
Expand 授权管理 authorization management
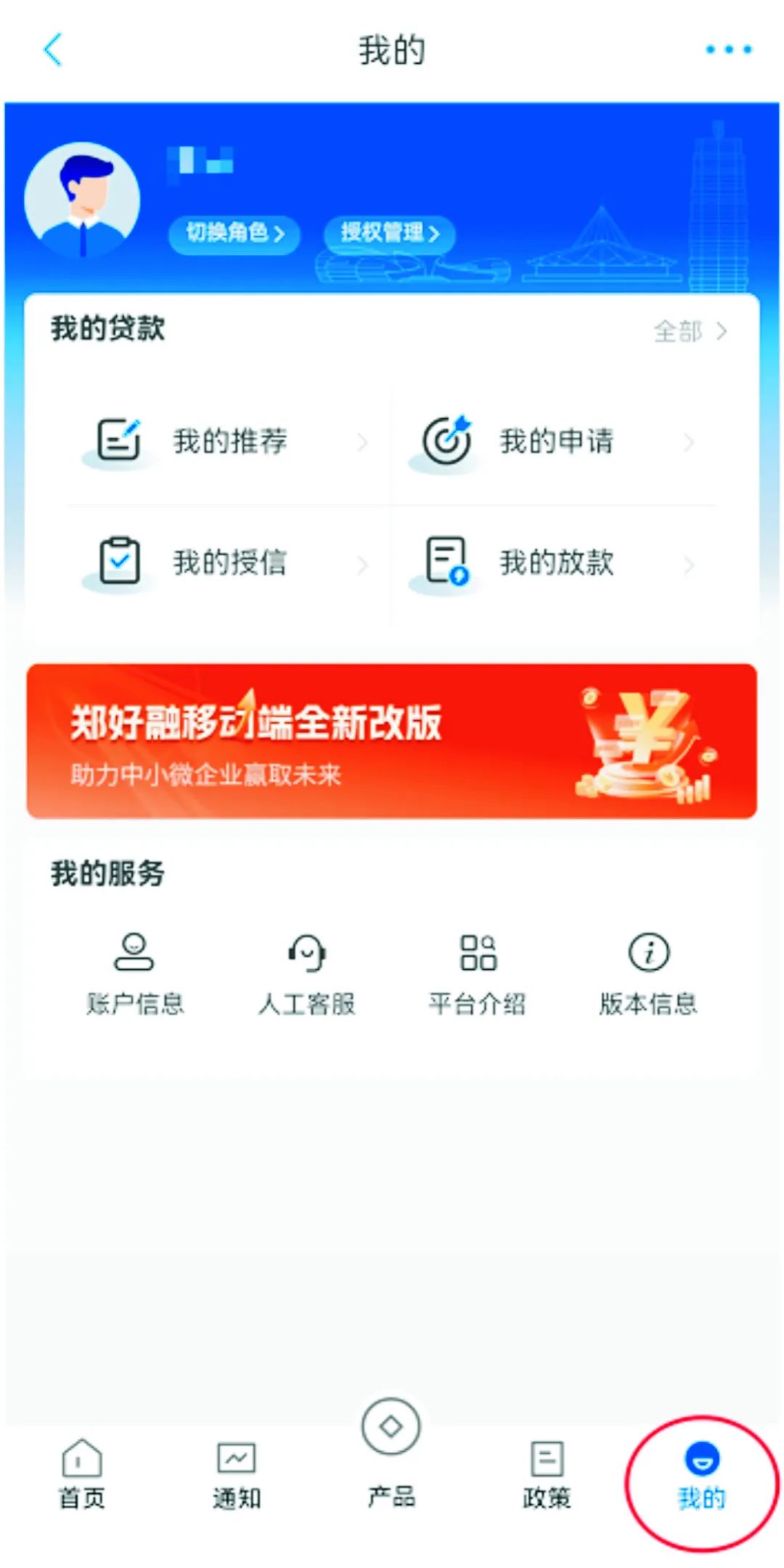tap(390, 234)
